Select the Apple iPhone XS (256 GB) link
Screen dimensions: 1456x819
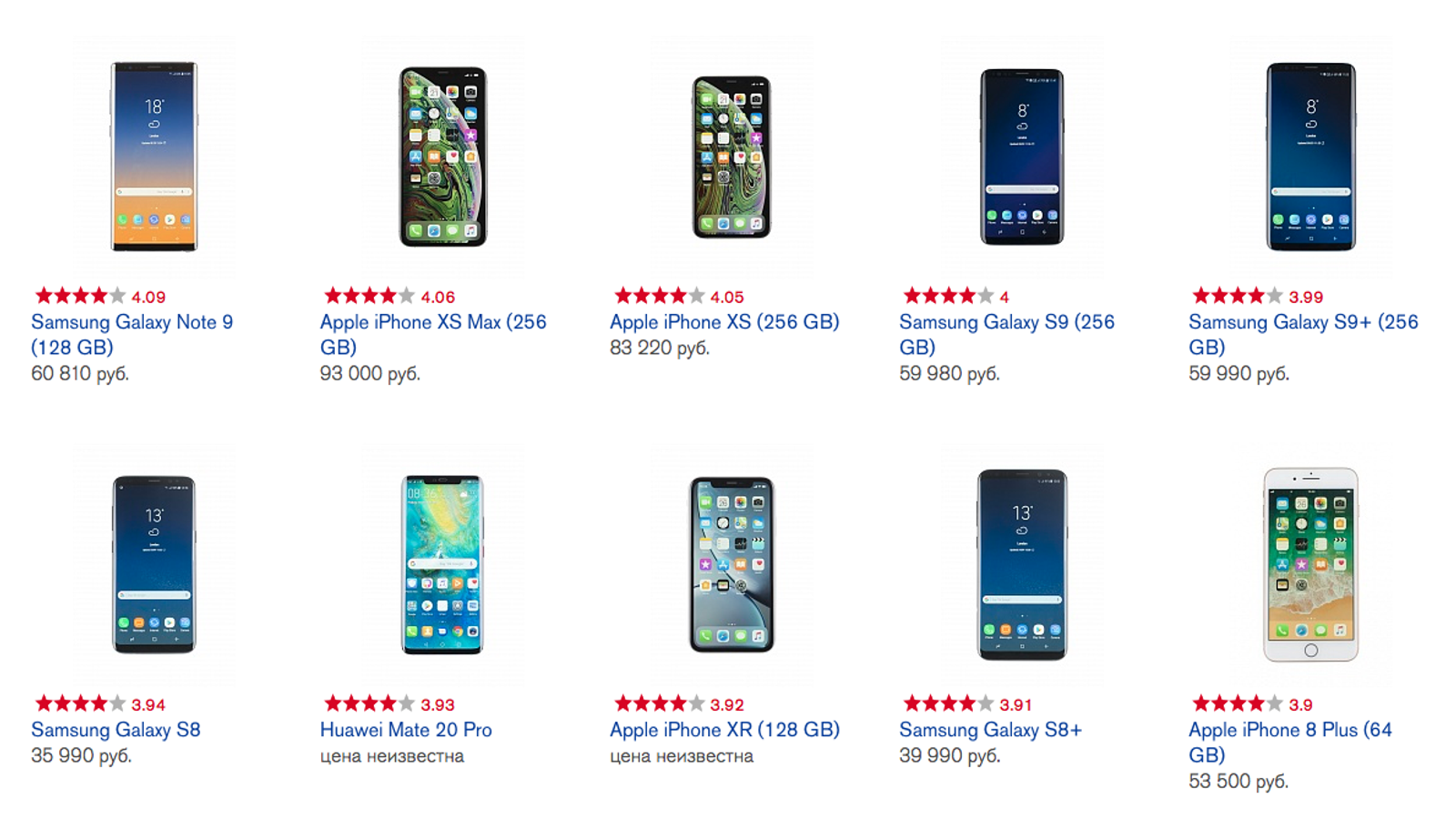pyautogui.click(x=723, y=322)
